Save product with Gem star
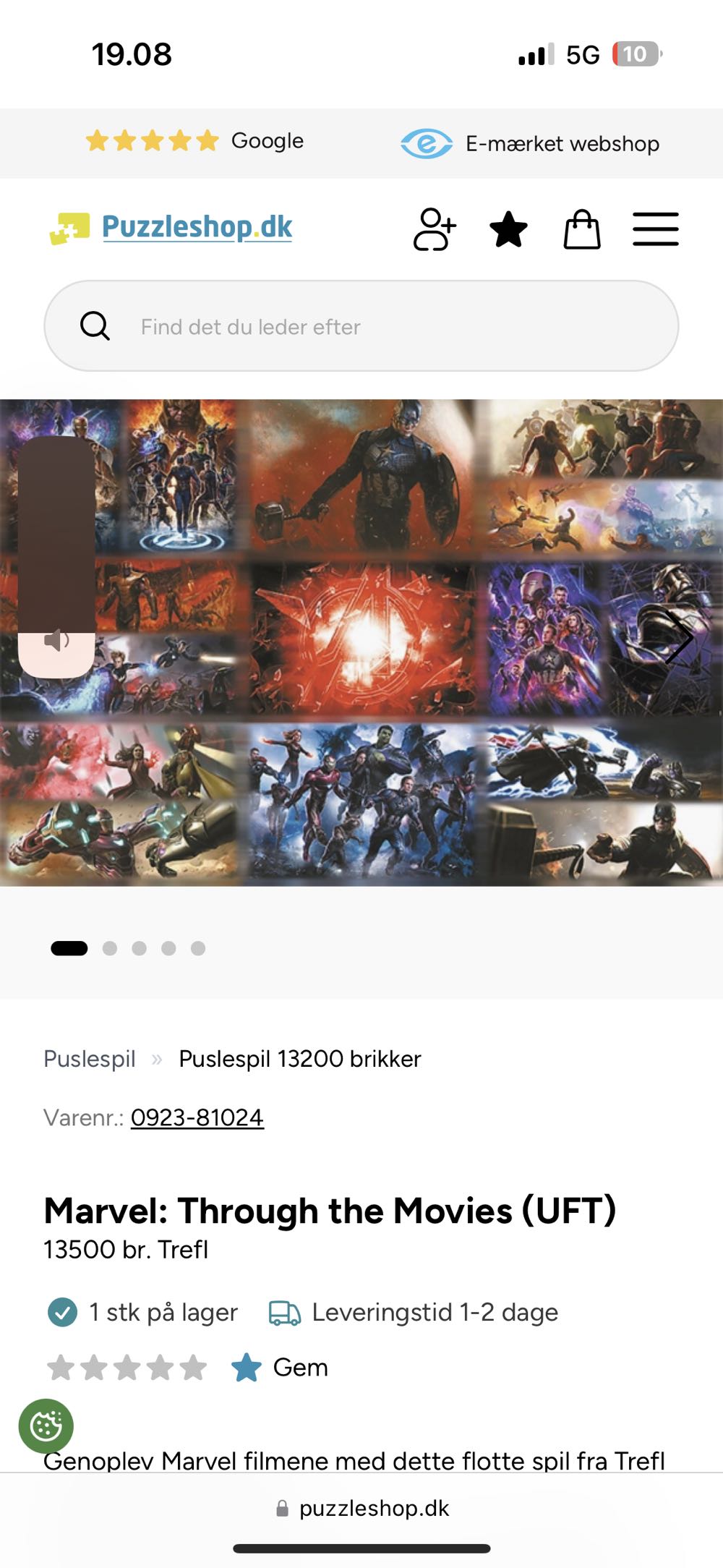Screen dimensions: 723x1568 click(280, 1368)
